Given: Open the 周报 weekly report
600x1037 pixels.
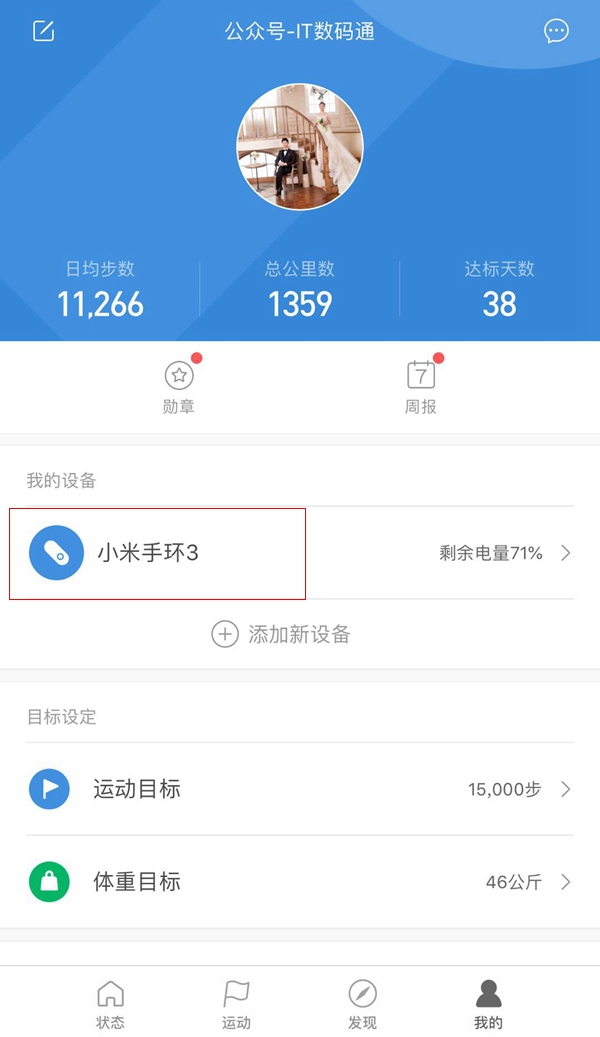Looking at the screenshot, I should (x=421, y=387).
